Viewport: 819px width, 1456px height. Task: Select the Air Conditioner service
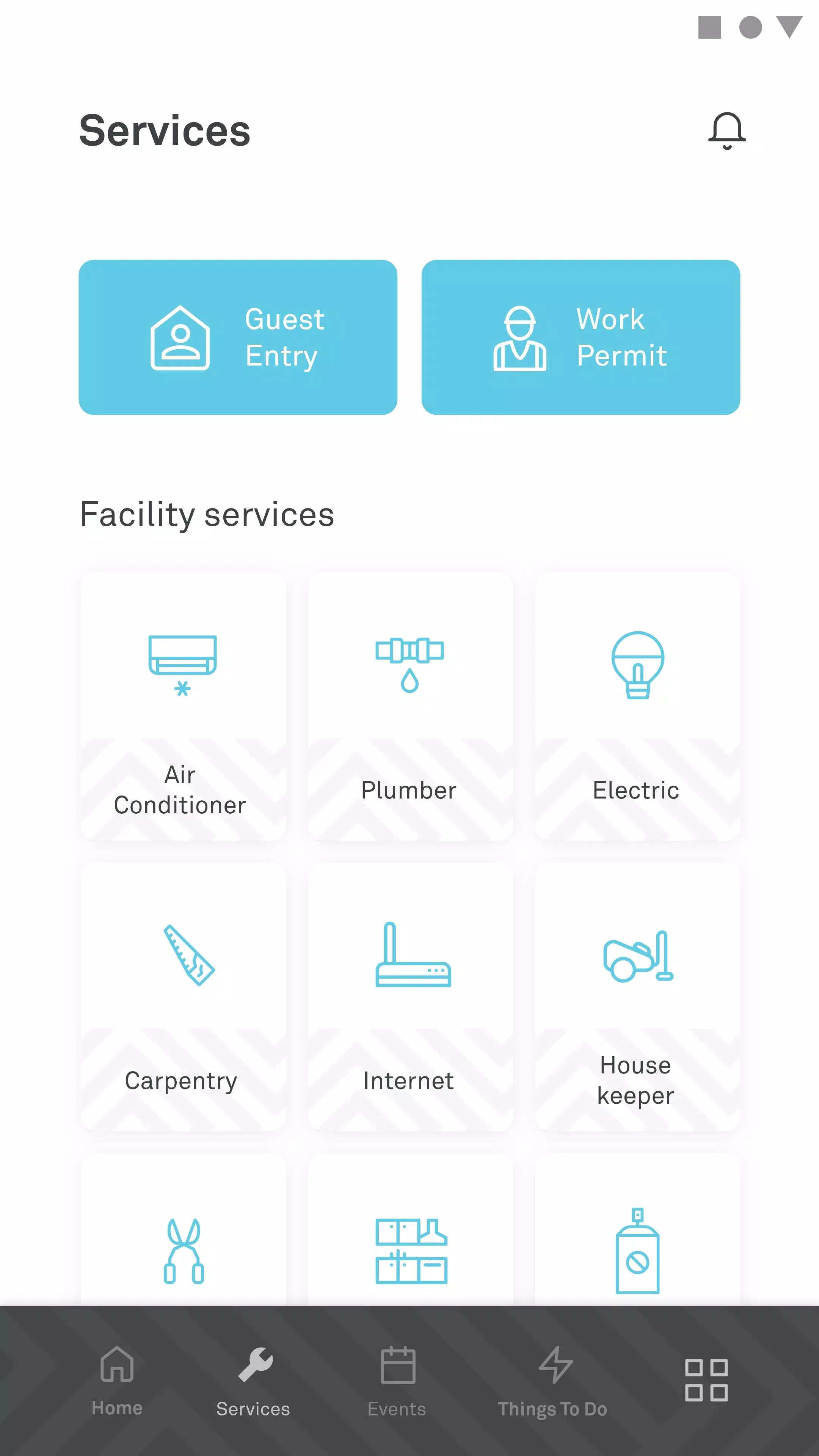(x=183, y=706)
